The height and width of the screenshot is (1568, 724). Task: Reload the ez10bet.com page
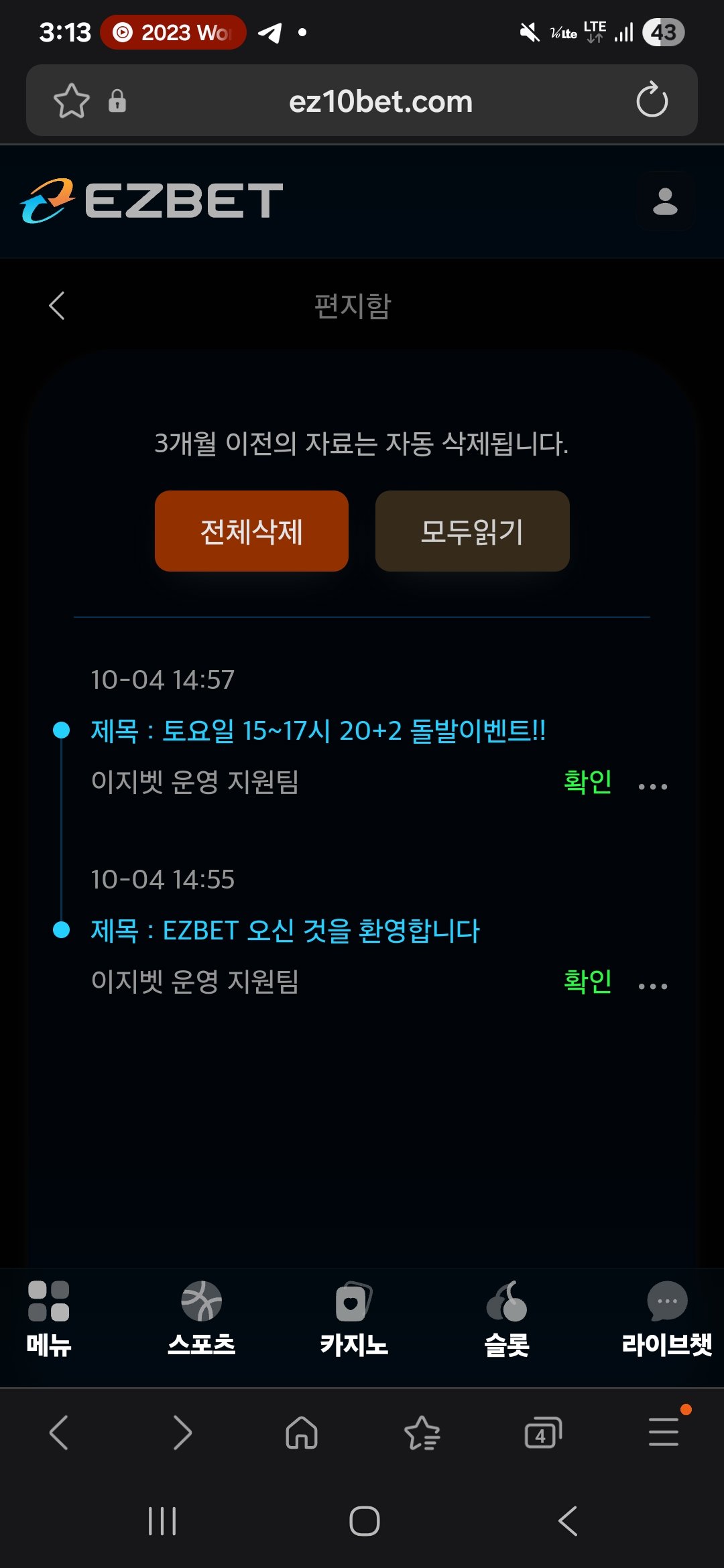coord(652,101)
